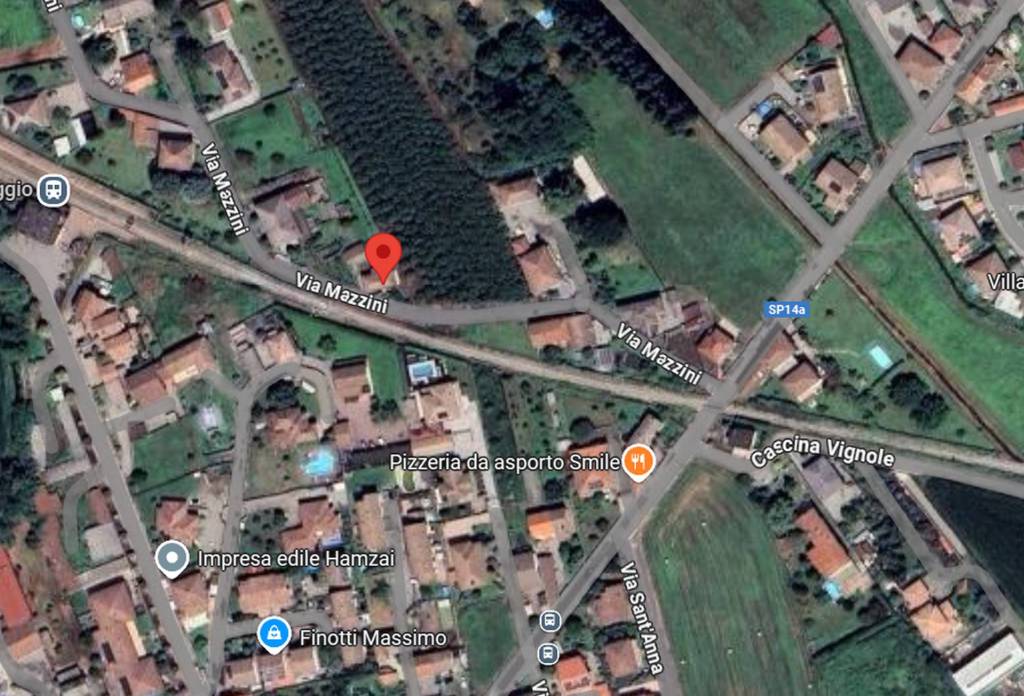Select the Impresa edile Hamzai place marker
The height and width of the screenshot is (696, 1024).
[x=173, y=558]
